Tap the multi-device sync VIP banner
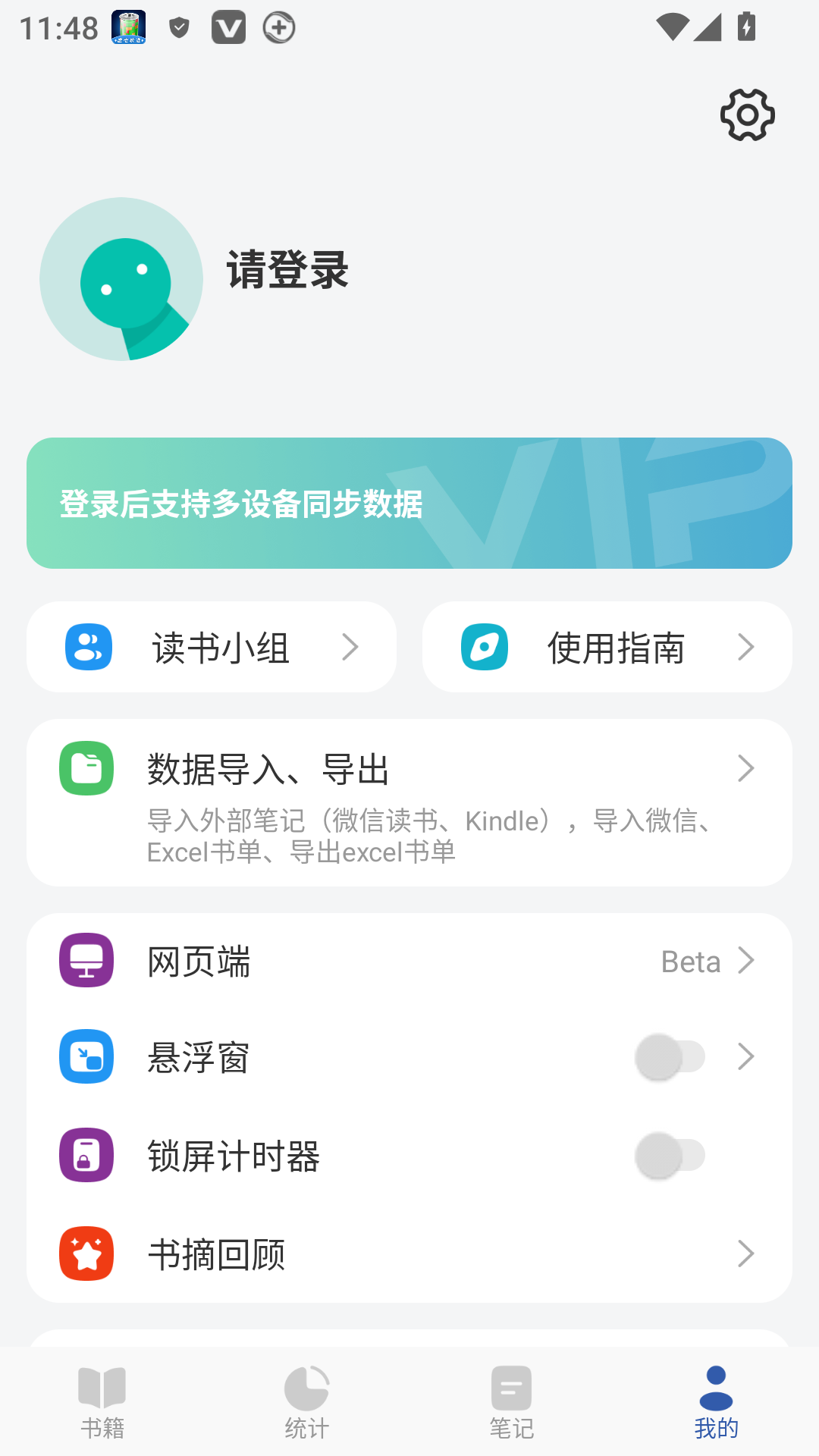 409,502
